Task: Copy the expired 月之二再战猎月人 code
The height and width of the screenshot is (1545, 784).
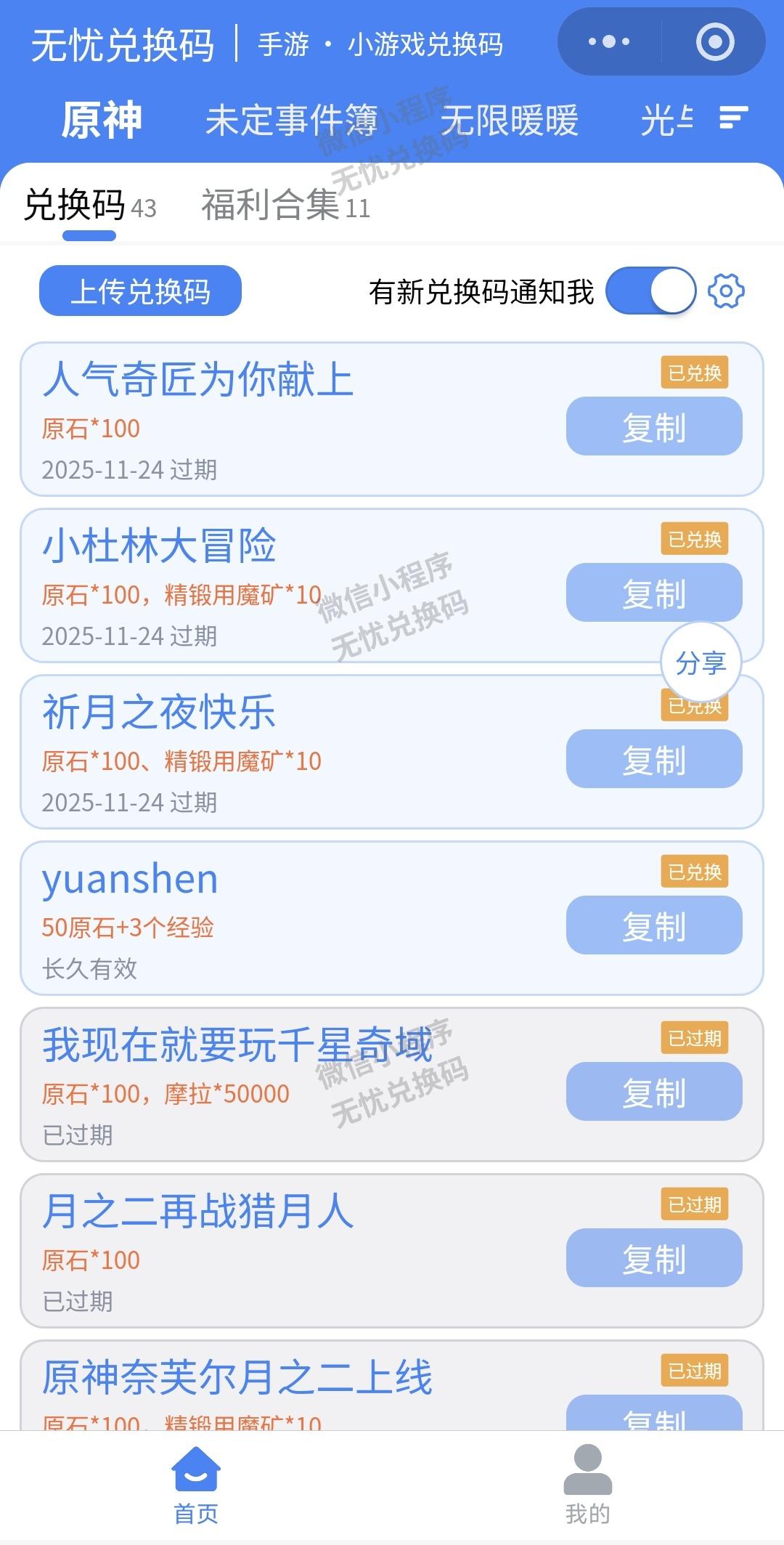Action: coord(653,1258)
